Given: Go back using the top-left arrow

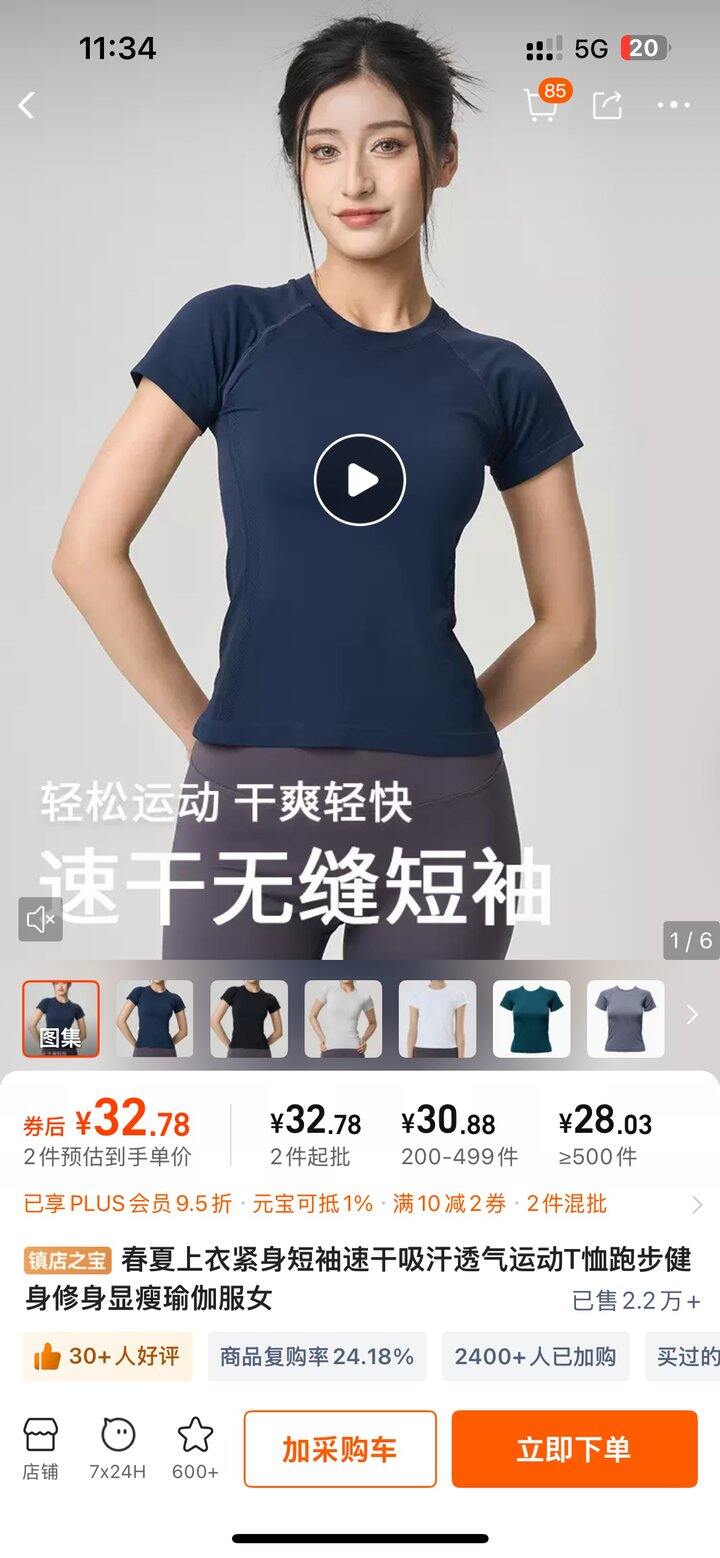Looking at the screenshot, I should click(27, 105).
